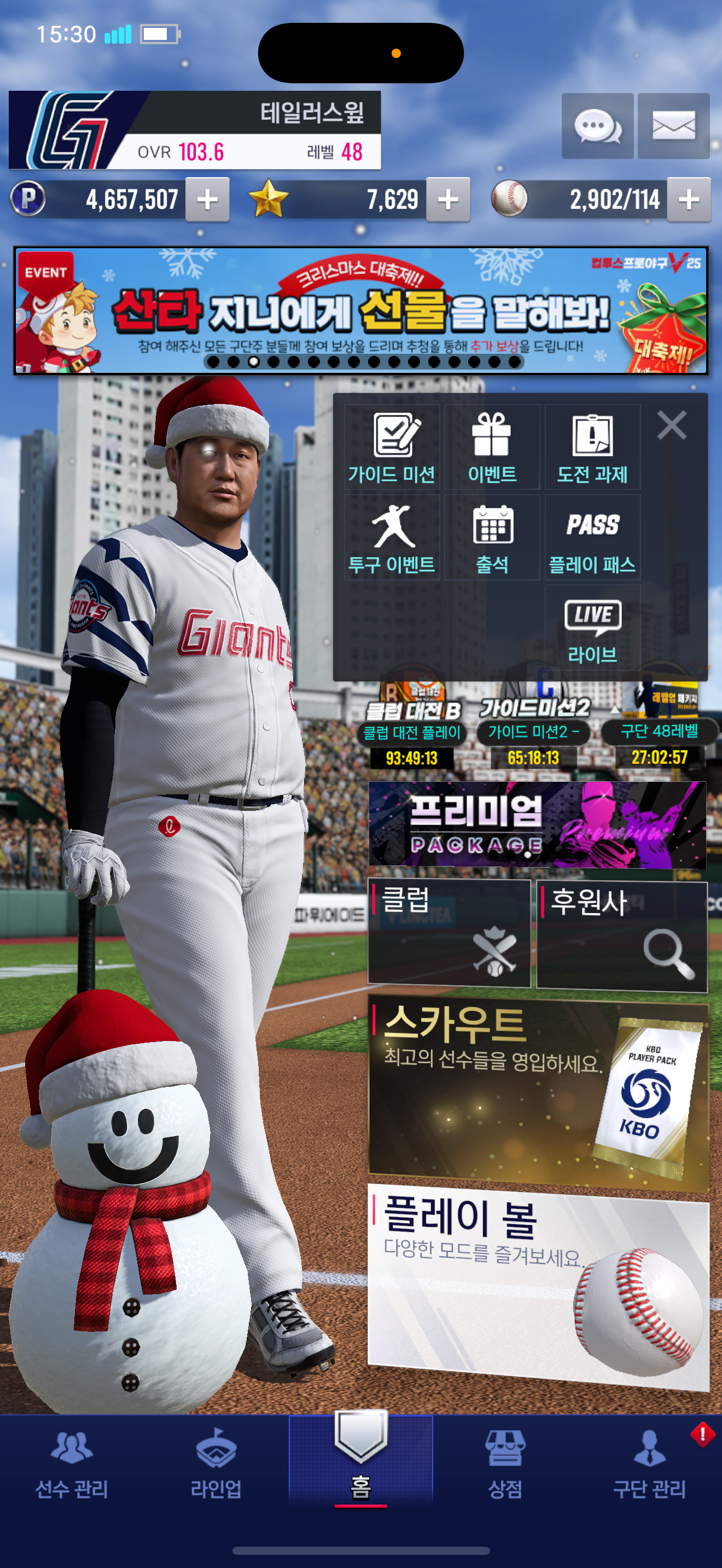
Task: Add more P points with plus button
Action: coord(207,200)
